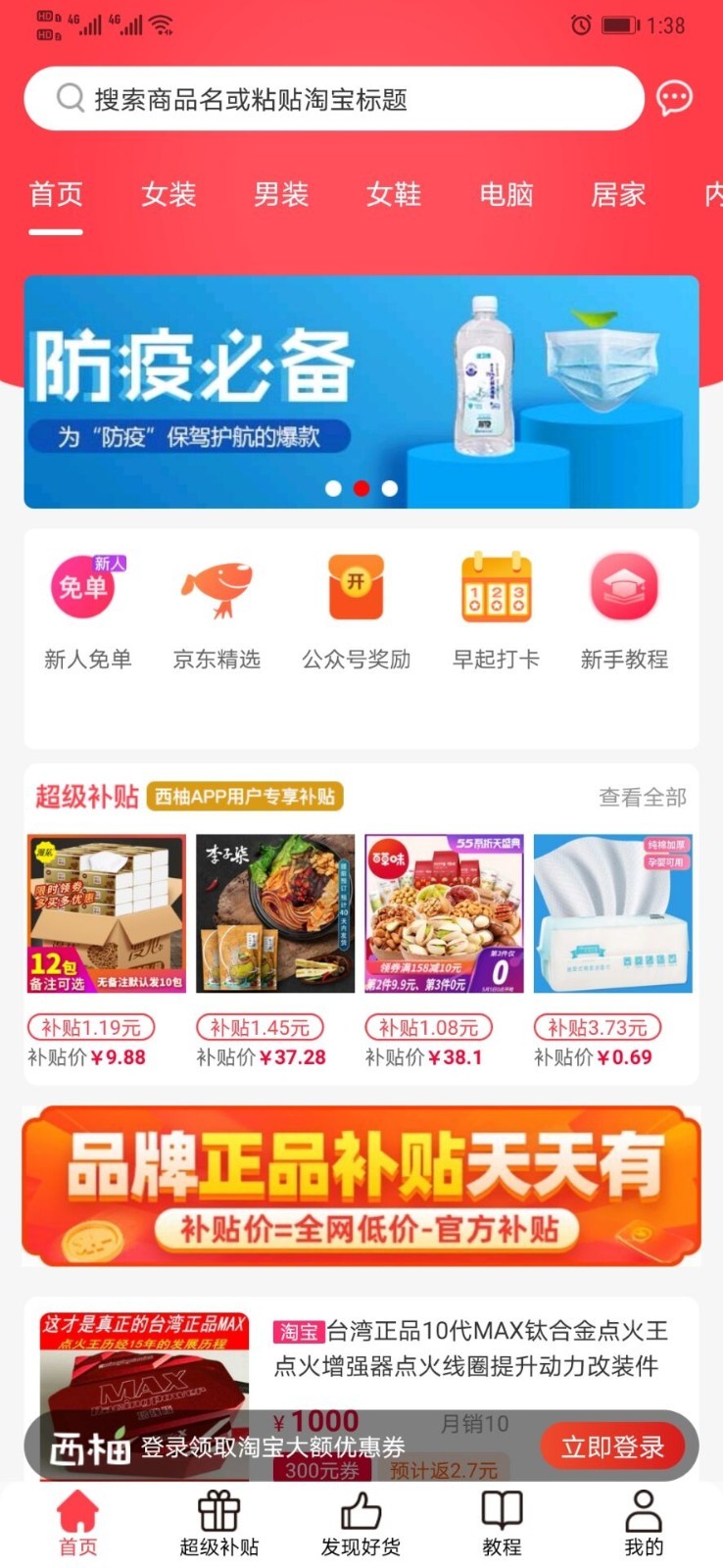Switch to the 女装 category tab

pyautogui.click(x=169, y=194)
